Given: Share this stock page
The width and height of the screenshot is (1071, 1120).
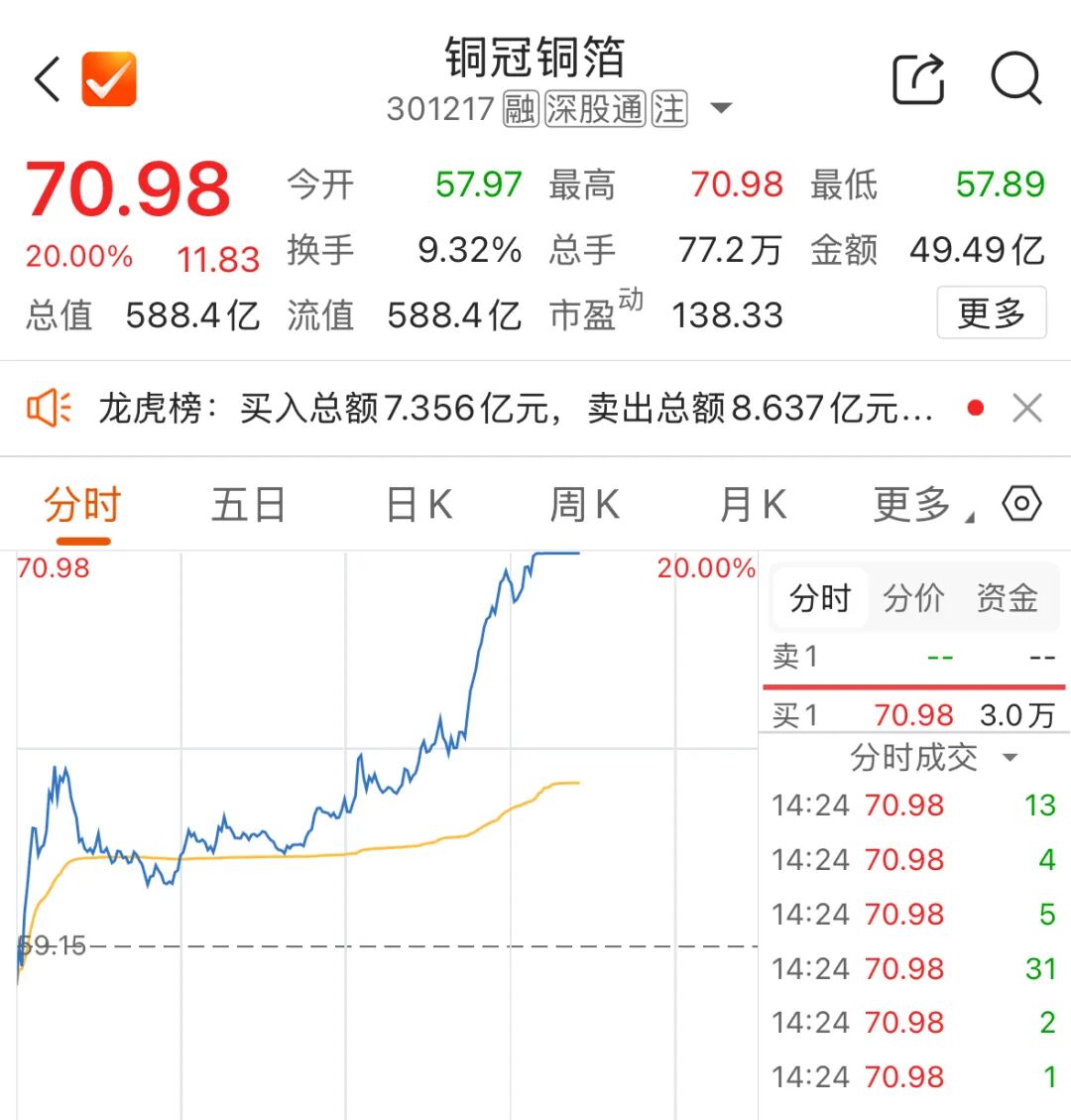Looking at the screenshot, I should pos(919,78).
